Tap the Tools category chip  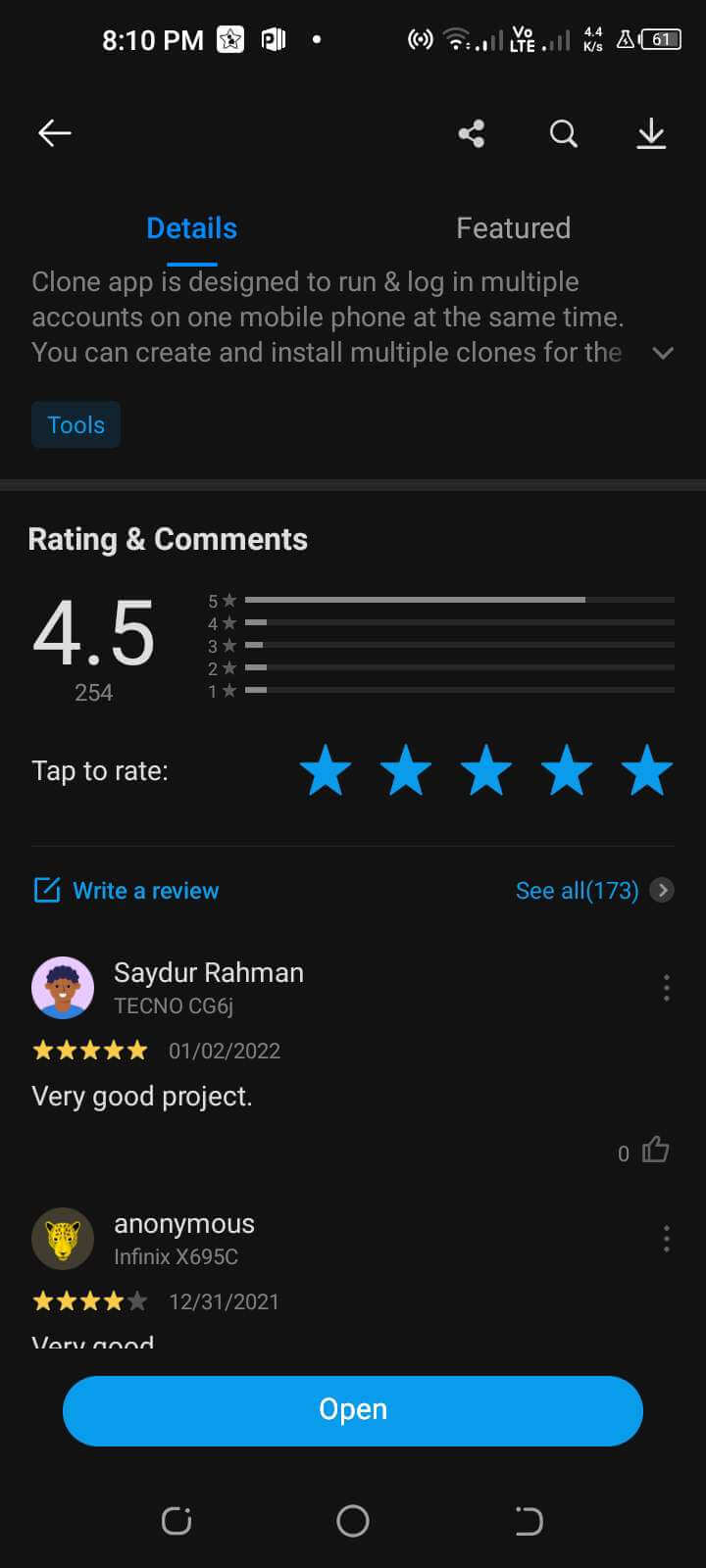(x=76, y=424)
